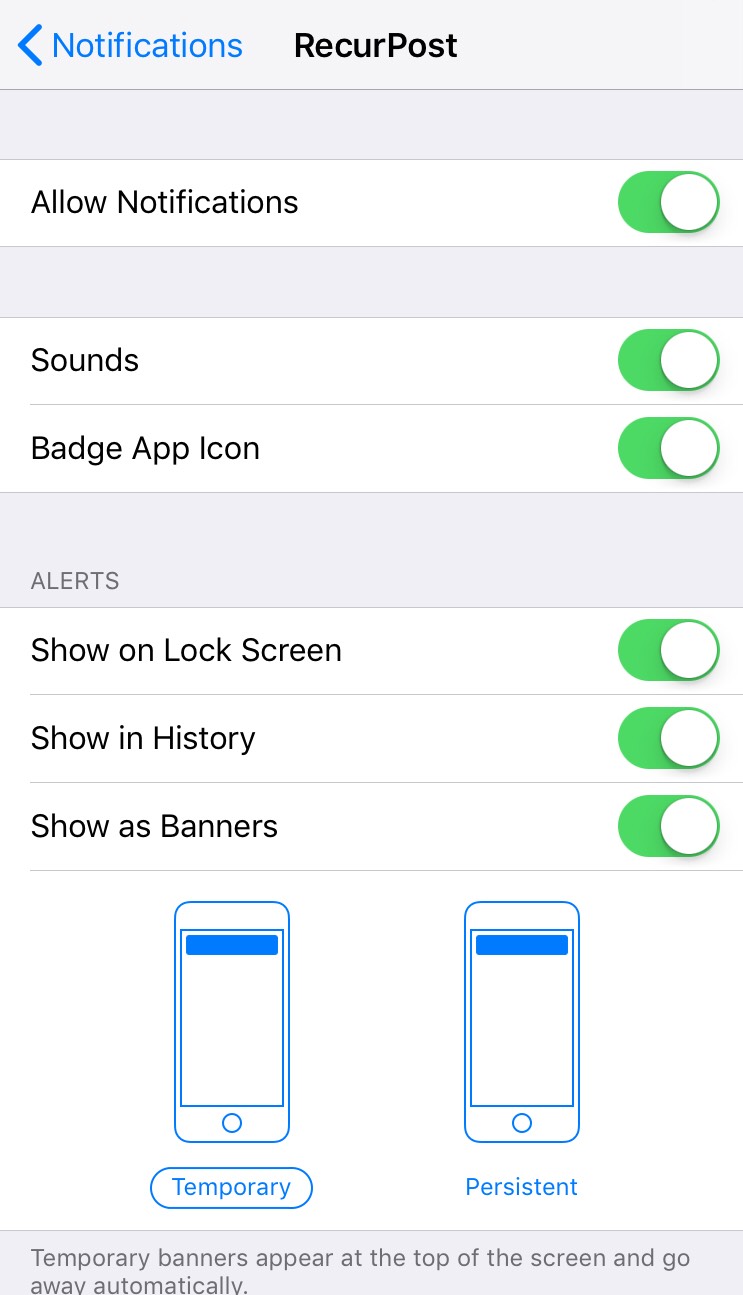Toggle Badge App Icon off
743x1295 pixels.
[x=669, y=448]
